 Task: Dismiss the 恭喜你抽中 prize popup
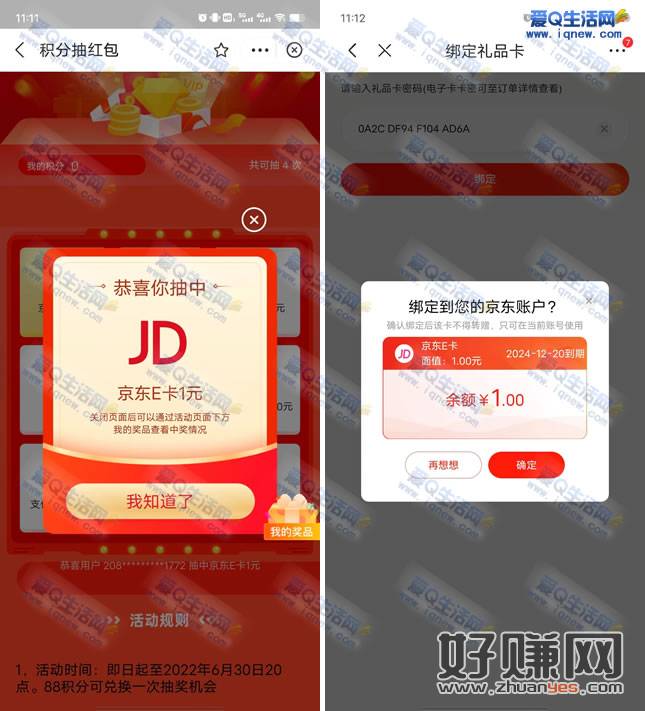(254, 219)
